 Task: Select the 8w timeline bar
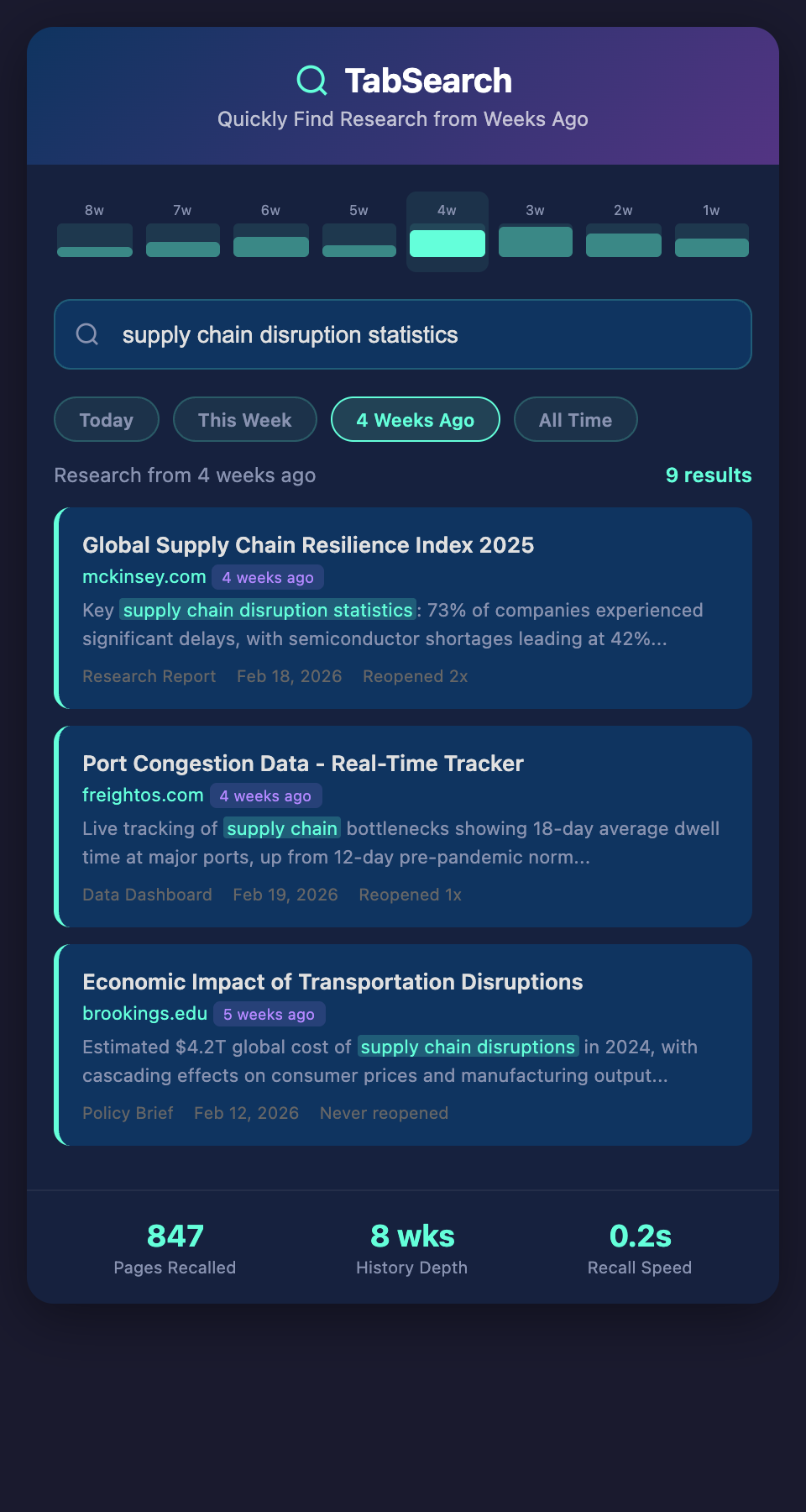(x=95, y=240)
